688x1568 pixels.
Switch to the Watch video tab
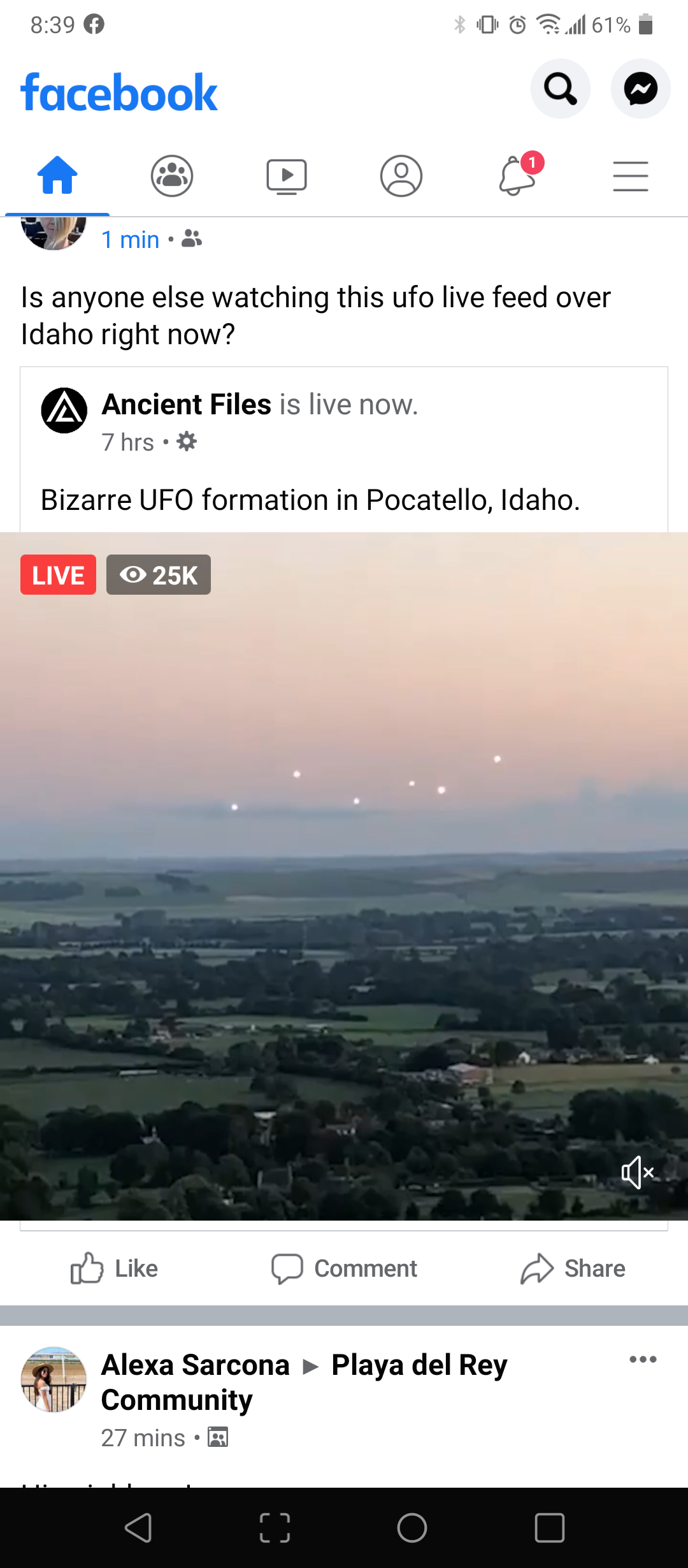(287, 176)
